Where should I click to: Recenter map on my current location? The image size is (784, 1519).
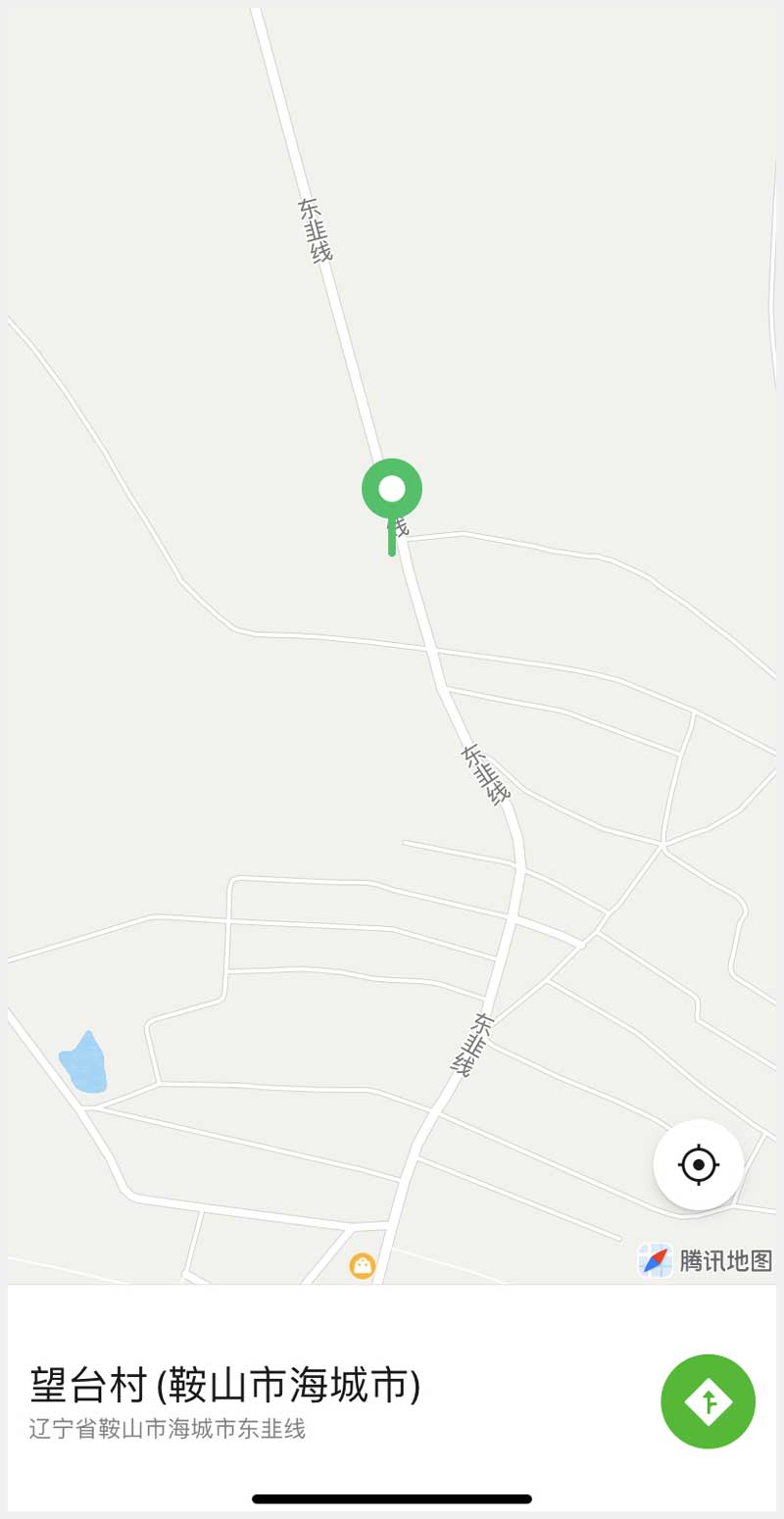(x=698, y=1164)
